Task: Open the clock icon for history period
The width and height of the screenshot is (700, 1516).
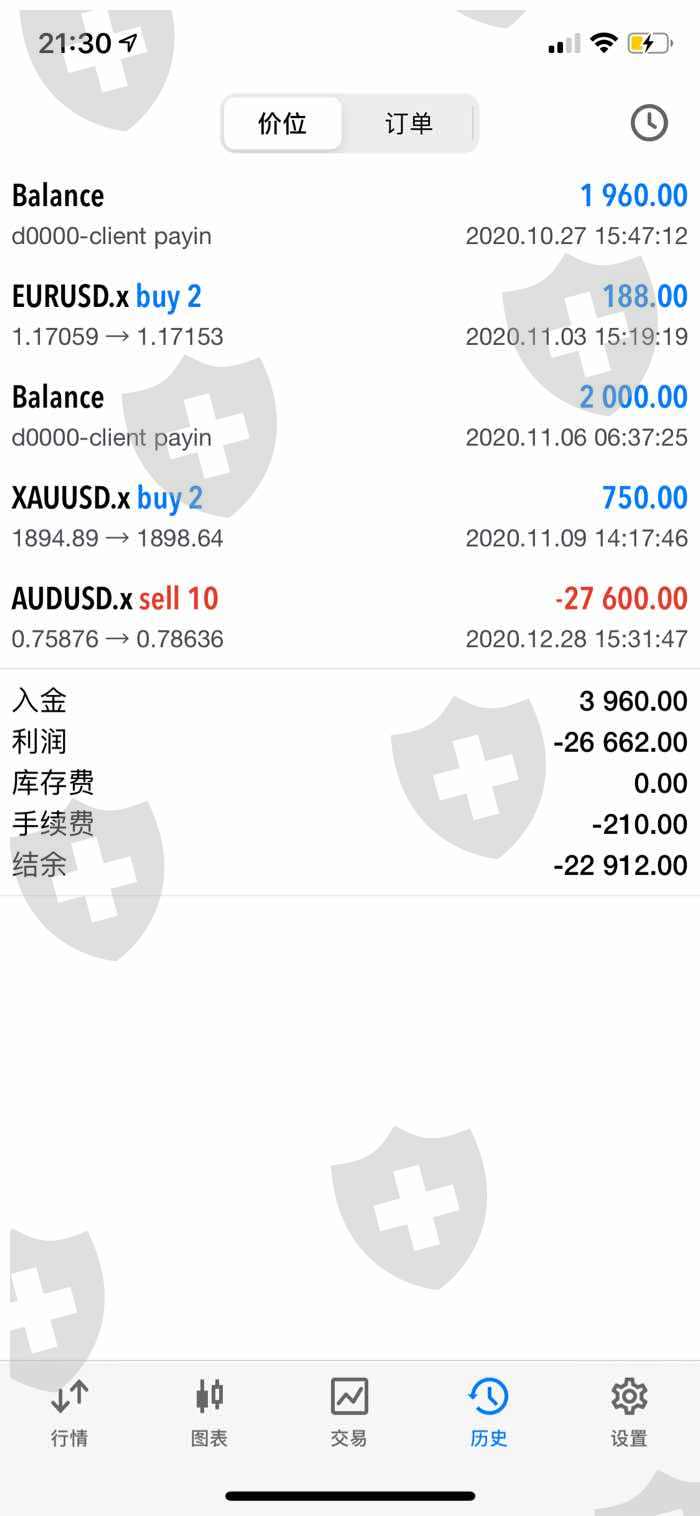Action: tap(649, 123)
